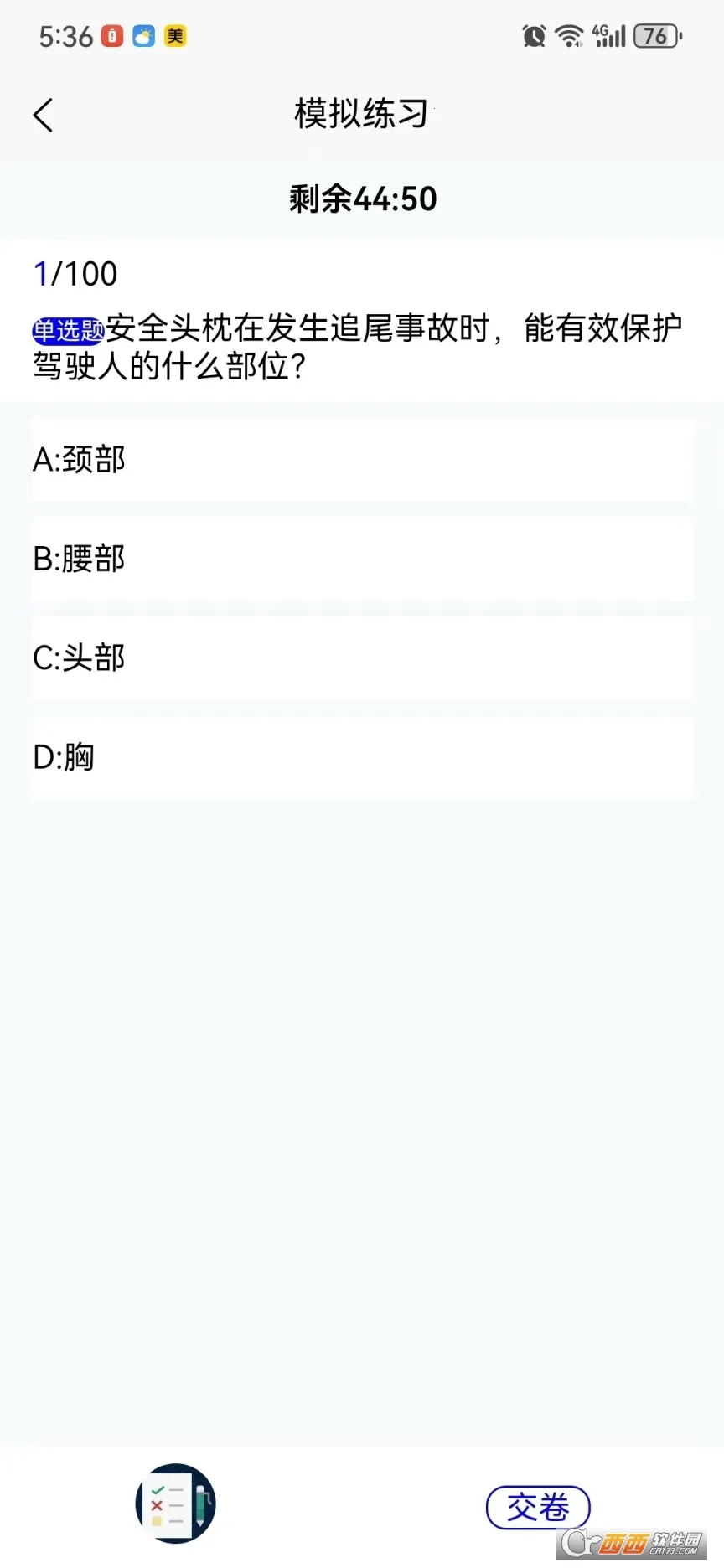This screenshot has width=724, height=1568.
Task: Choose answer C 头部
Action: [x=362, y=659]
